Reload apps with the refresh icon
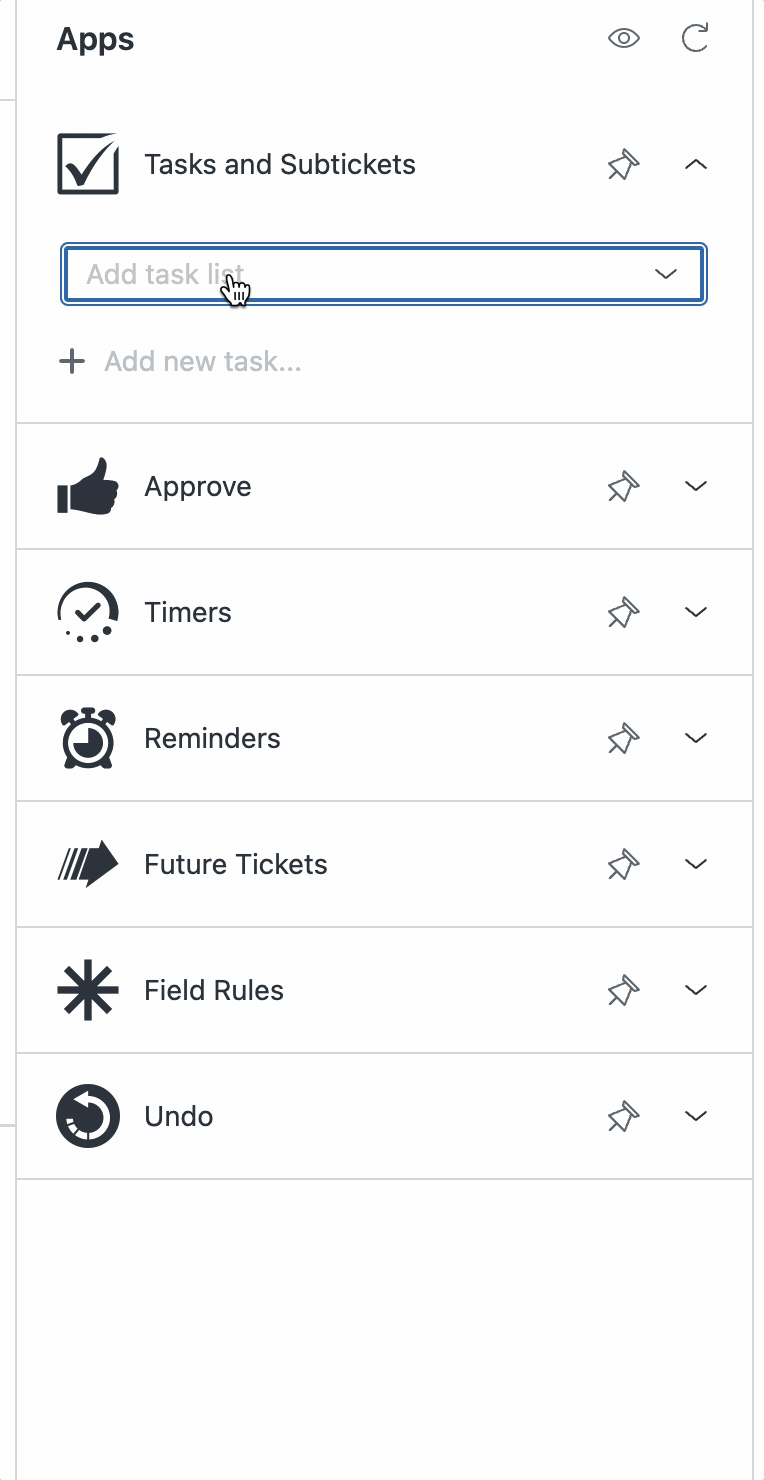The height and width of the screenshot is (1480, 764). pos(695,38)
